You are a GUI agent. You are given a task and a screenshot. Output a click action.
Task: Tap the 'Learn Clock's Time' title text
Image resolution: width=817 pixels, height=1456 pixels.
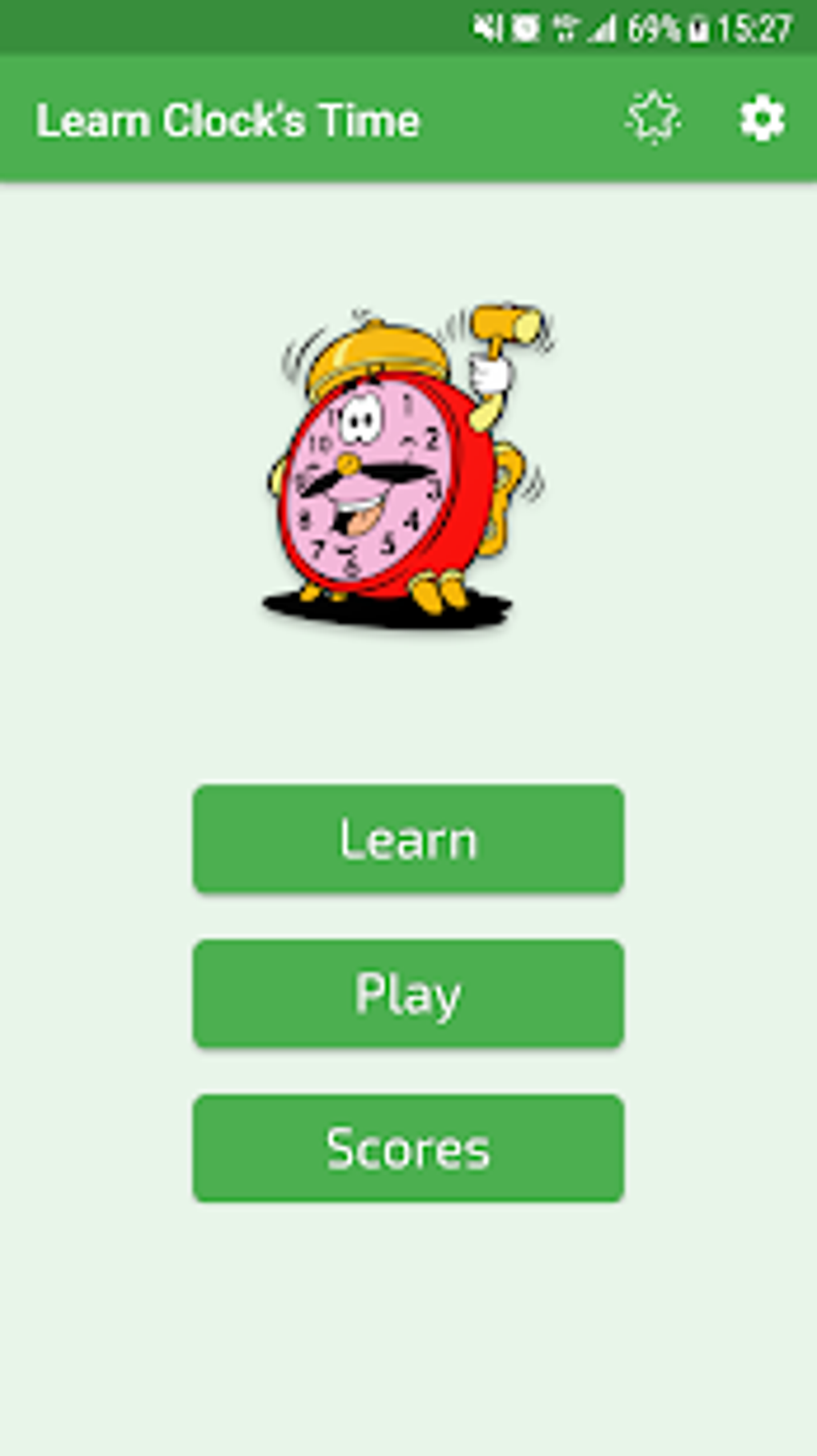click(229, 120)
